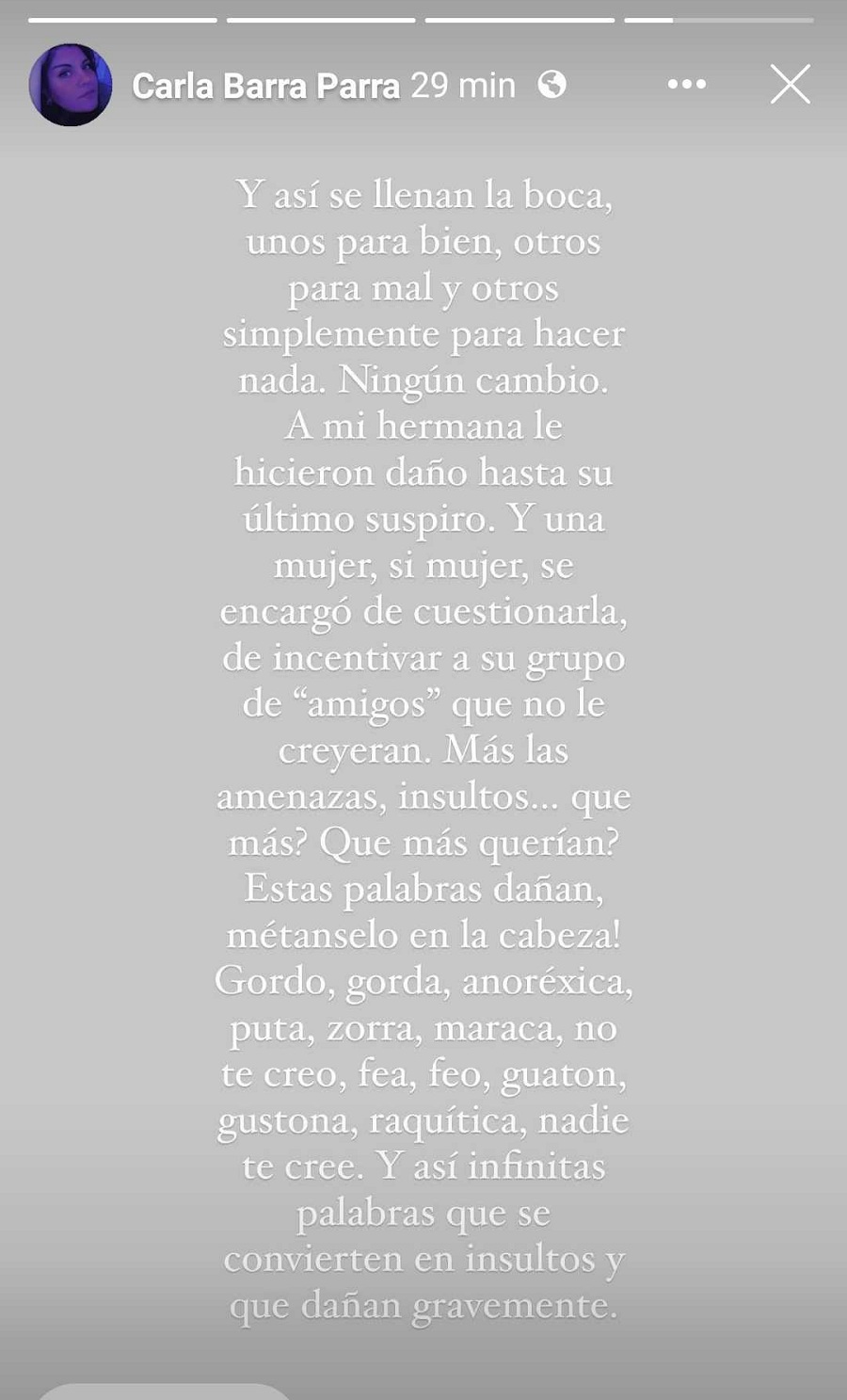
Task: Tap the Carla Barra Parra name link
Action: click(x=265, y=87)
